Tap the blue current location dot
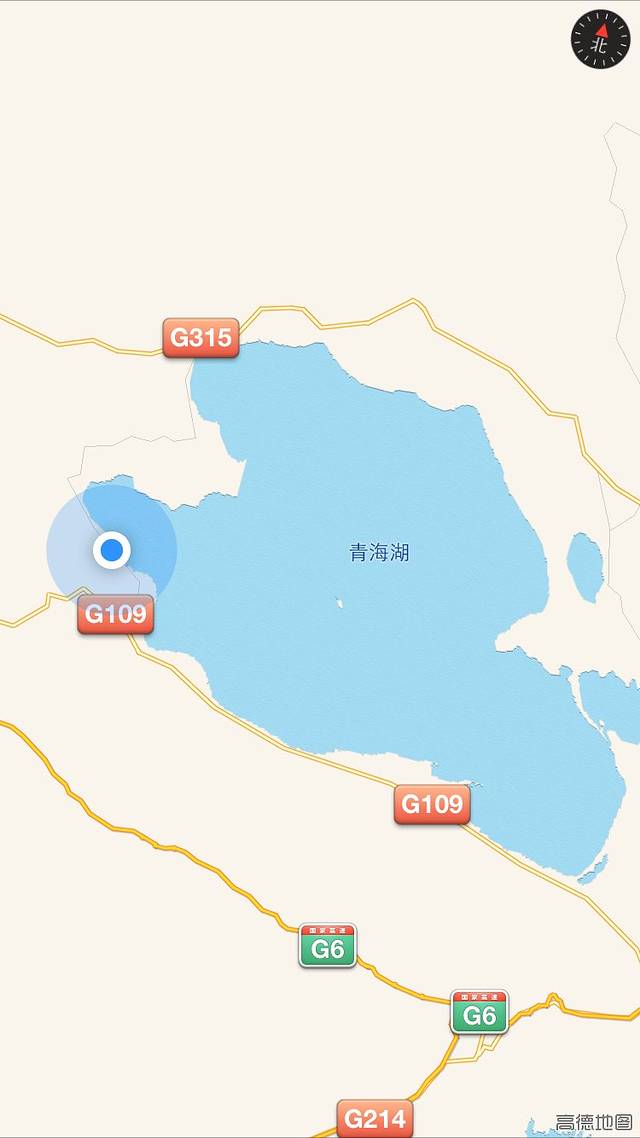Image resolution: width=640 pixels, height=1138 pixels. [x=112, y=549]
